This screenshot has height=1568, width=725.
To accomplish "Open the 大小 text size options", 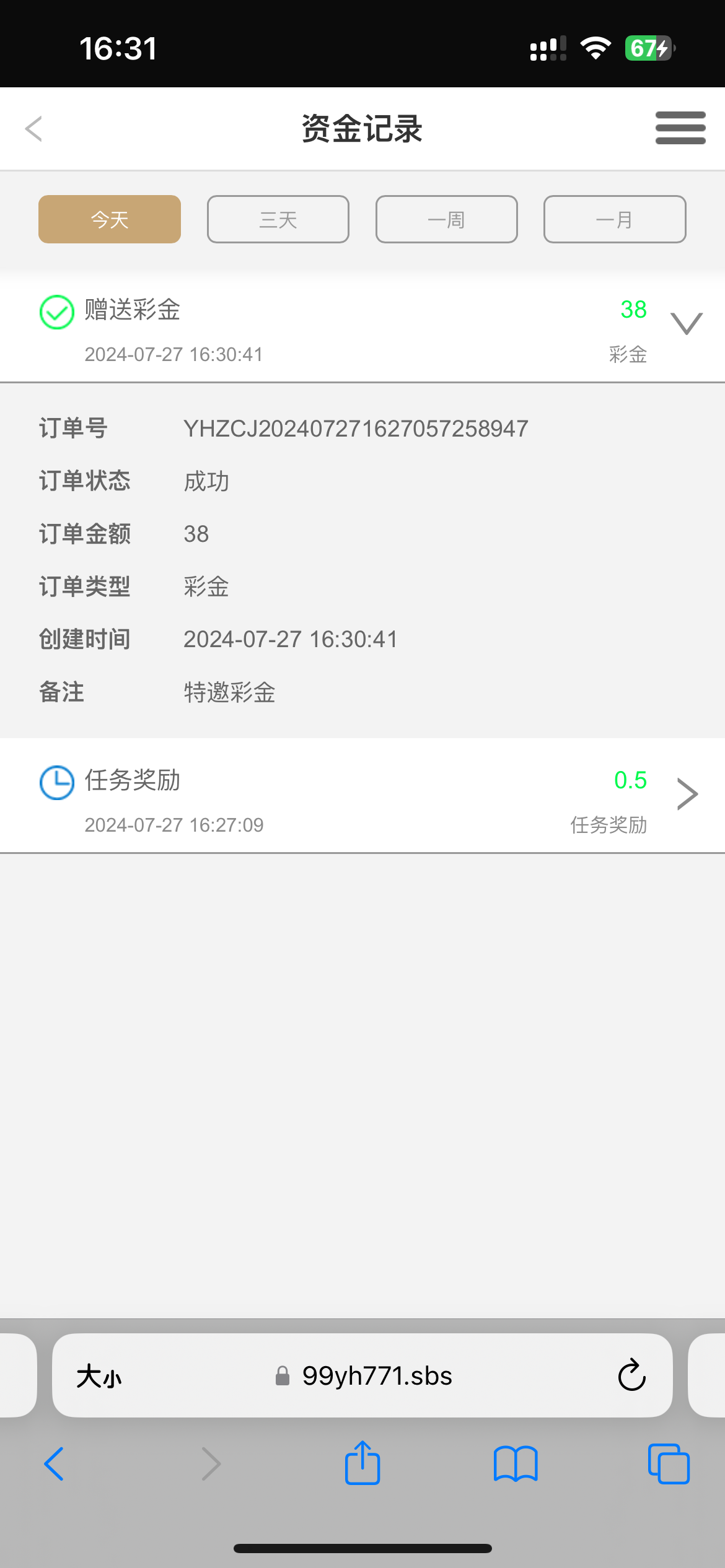I will pyautogui.click(x=99, y=1377).
